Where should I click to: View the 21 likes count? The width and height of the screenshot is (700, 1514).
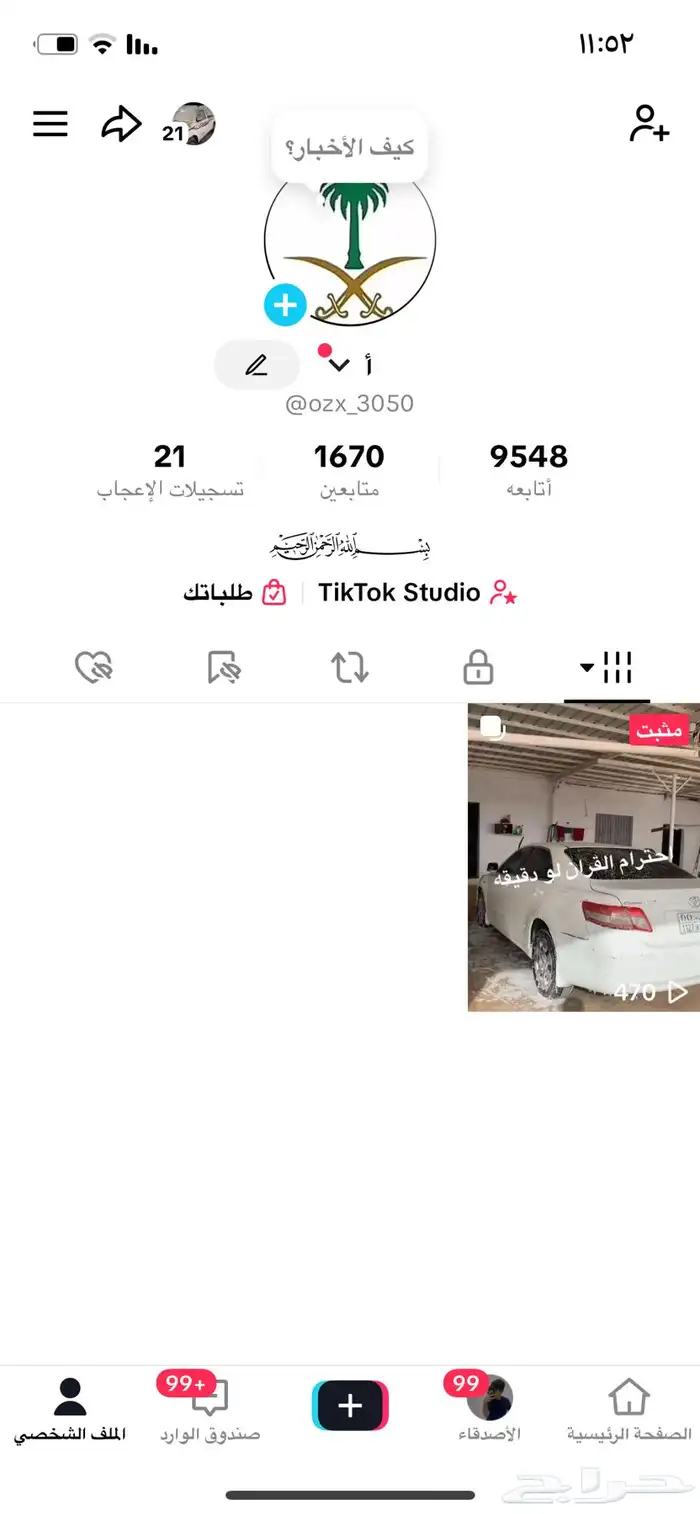pos(170,469)
